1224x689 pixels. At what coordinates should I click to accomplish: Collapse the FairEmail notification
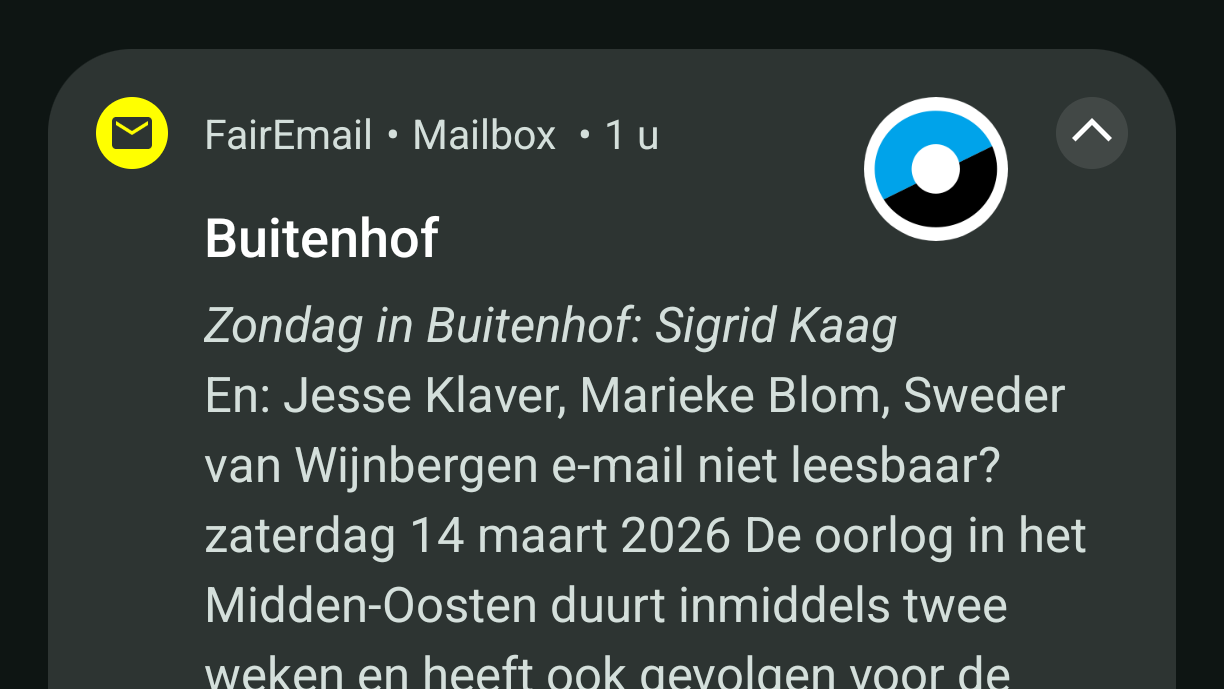coord(1091,132)
